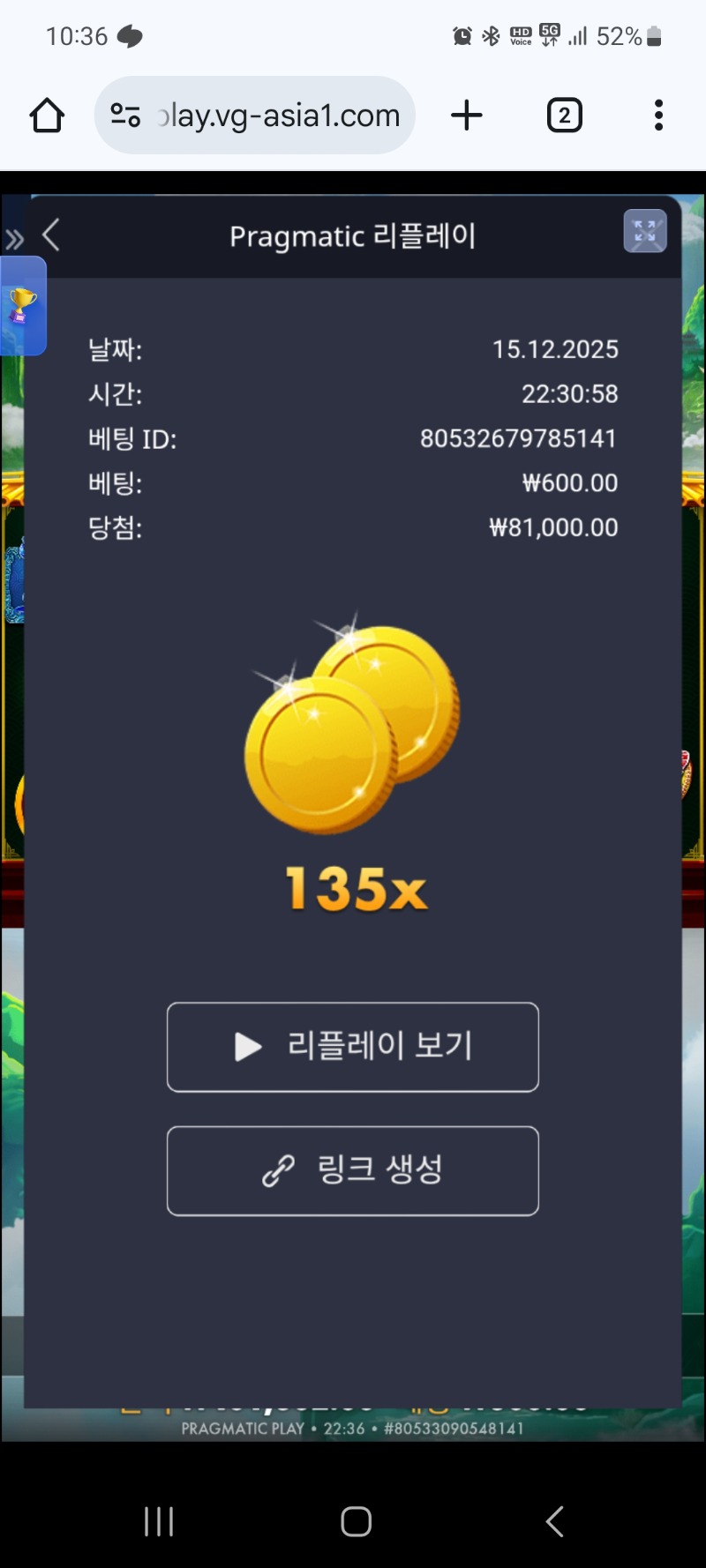Open a new browser tab
The height and width of the screenshot is (1568, 706).
click(467, 116)
